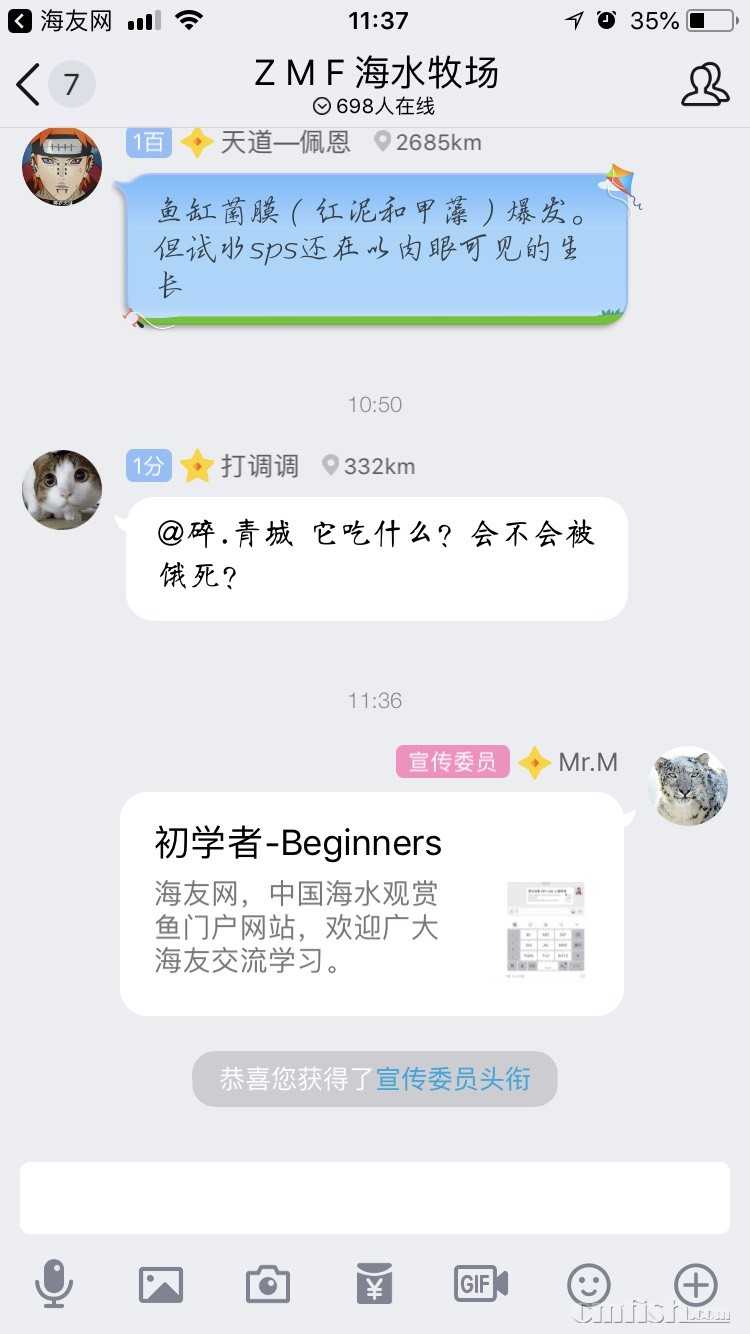Expand the 698人在线 online members dropdown
This screenshot has height=1334, width=750.
tap(374, 106)
